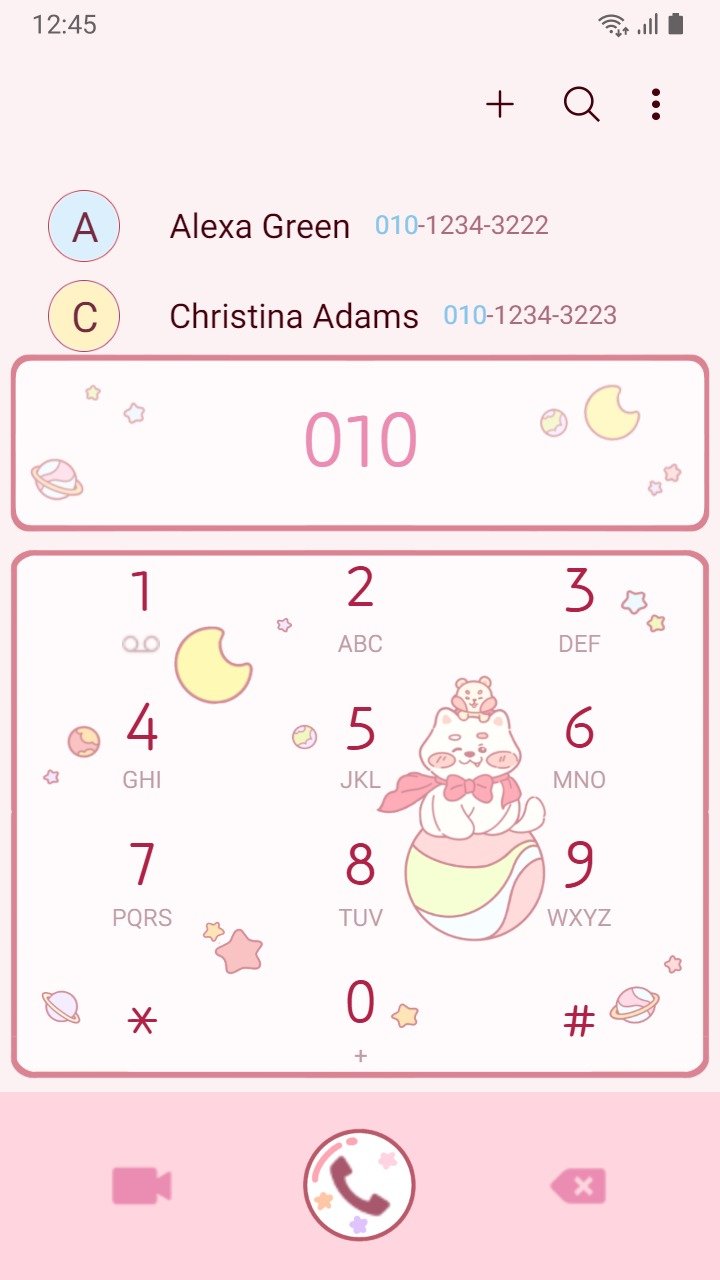Screen dimensions: 720x1280
Task: Enter digit 2 ABC
Action: point(360,610)
